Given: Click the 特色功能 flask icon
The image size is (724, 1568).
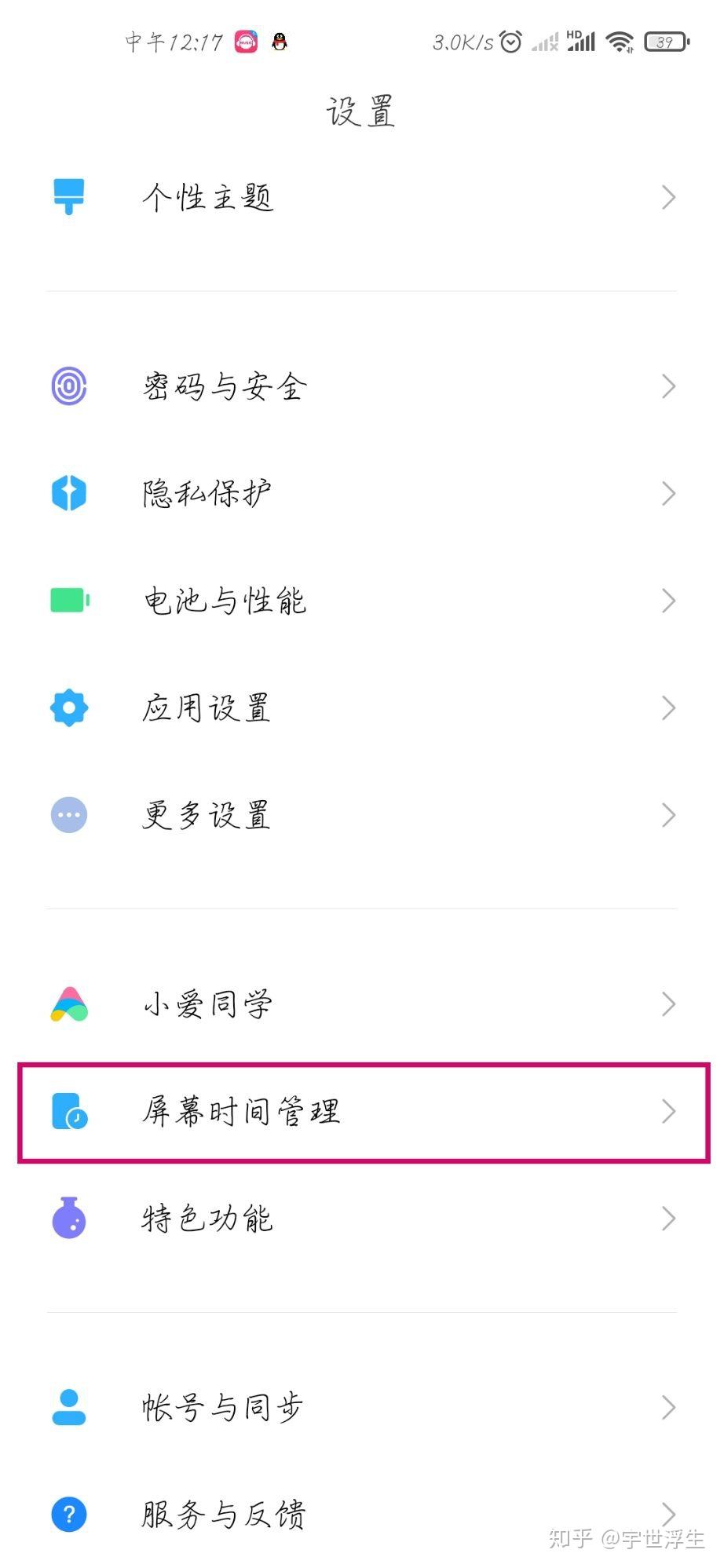Looking at the screenshot, I should pyautogui.click(x=68, y=1219).
